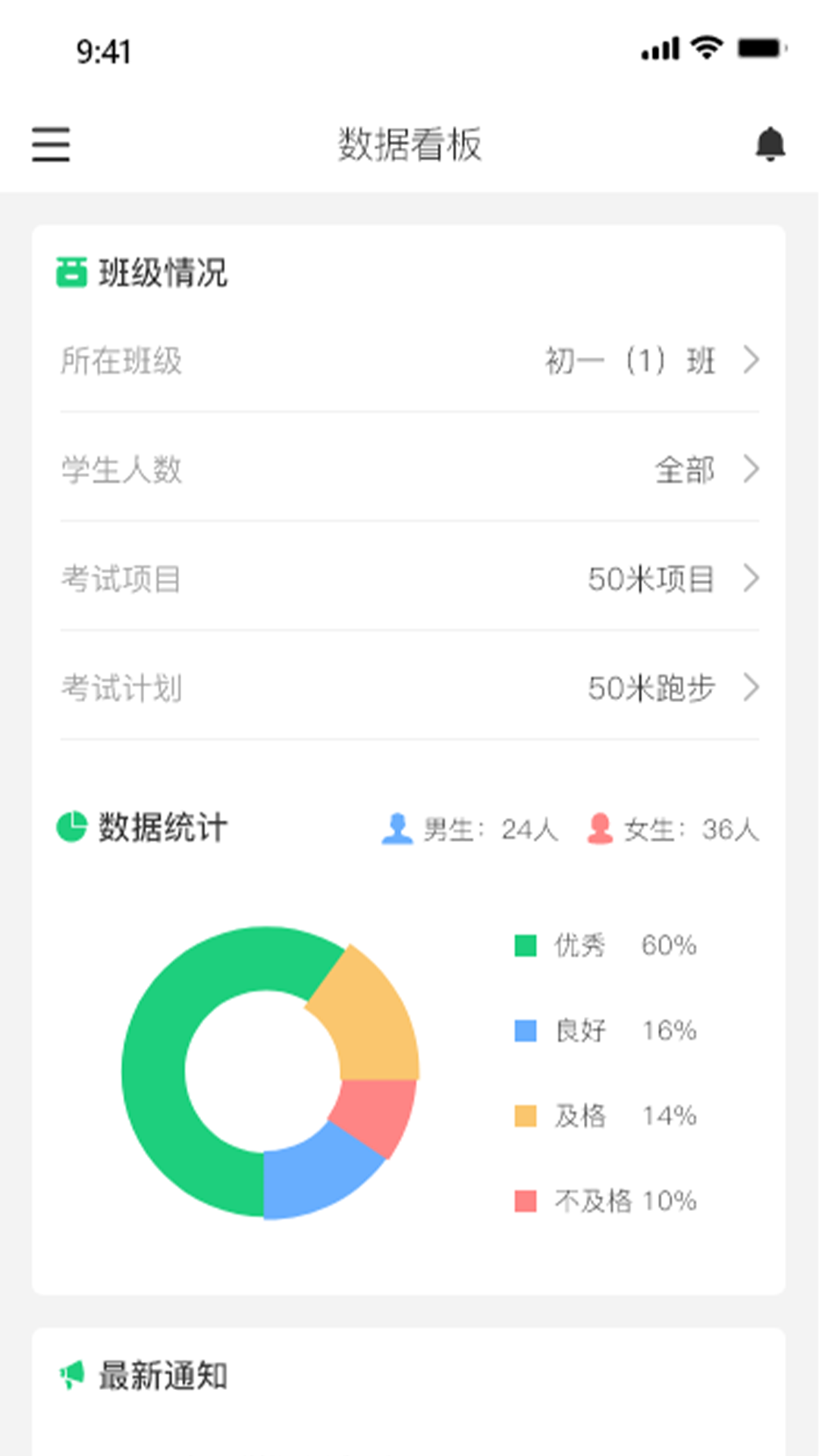Viewport: 819px width, 1456px height.
Task: Open the hamburger drawer menu
Action: (51, 144)
